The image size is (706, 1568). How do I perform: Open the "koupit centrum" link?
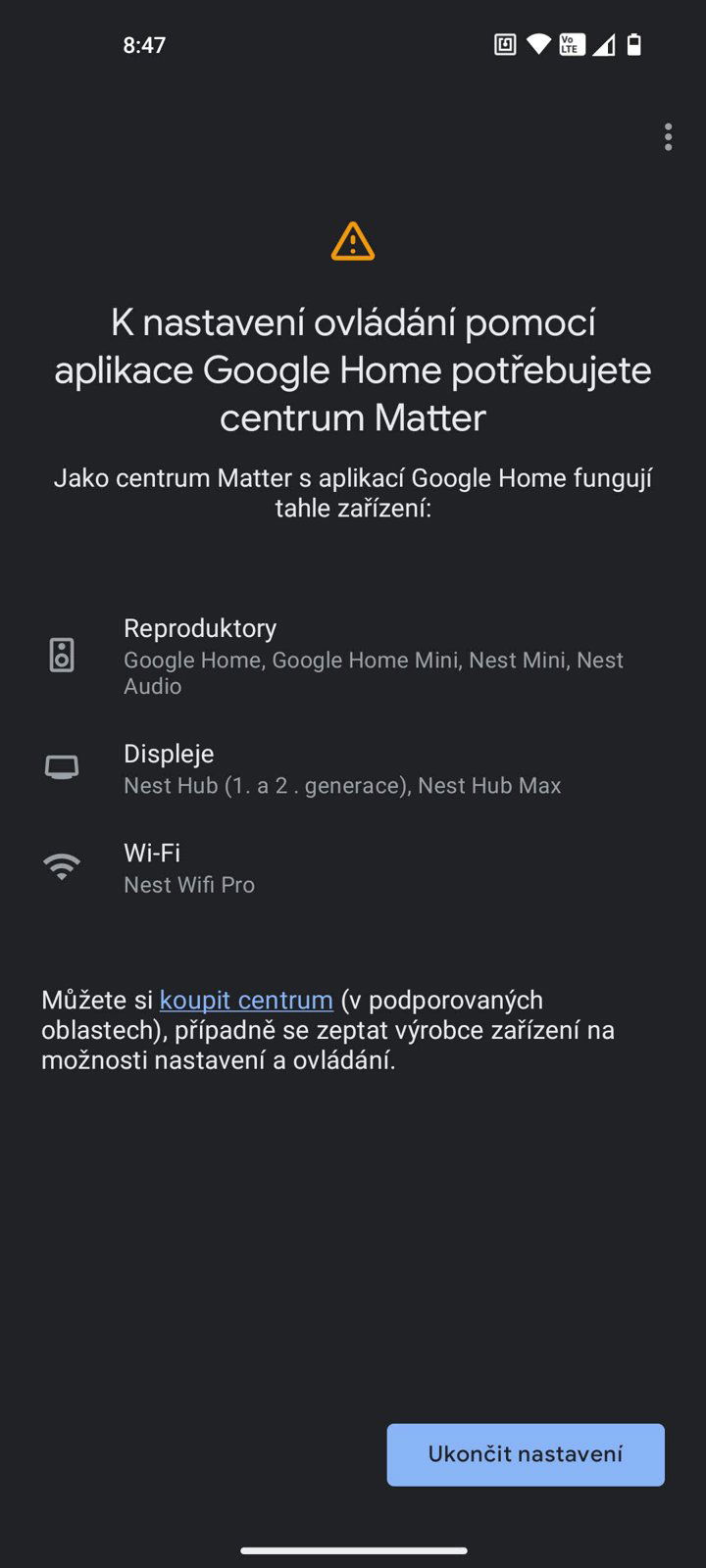(x=246, y=1000)
